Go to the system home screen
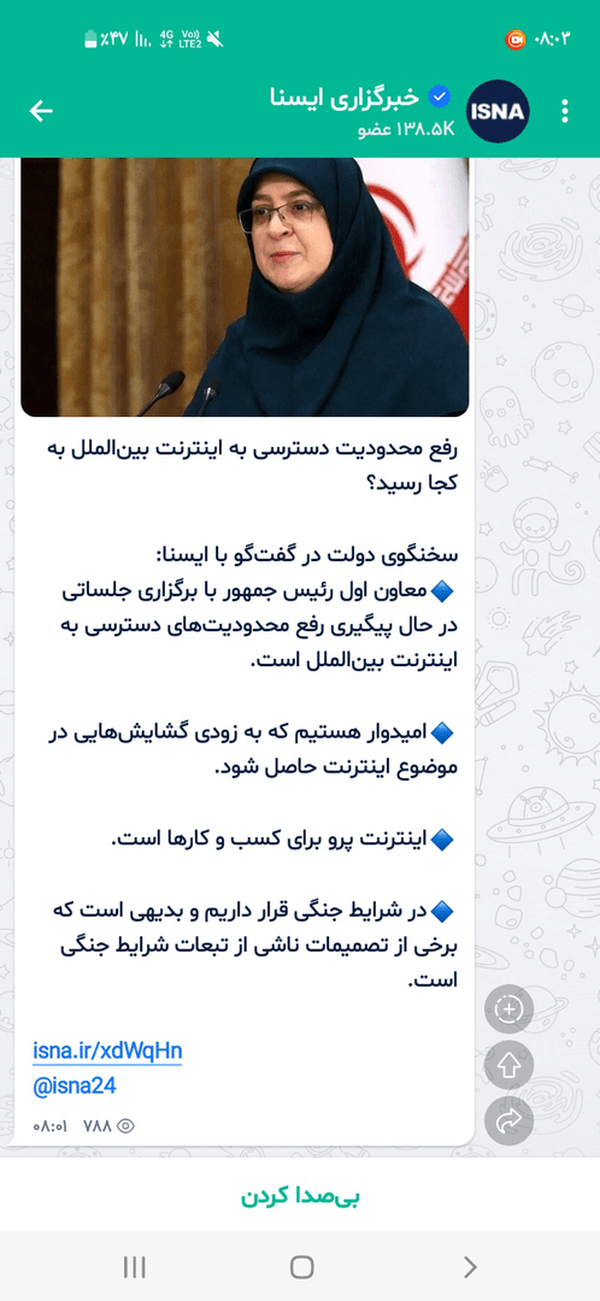Screen dimensions: 600x1301 click(301, 1268)
